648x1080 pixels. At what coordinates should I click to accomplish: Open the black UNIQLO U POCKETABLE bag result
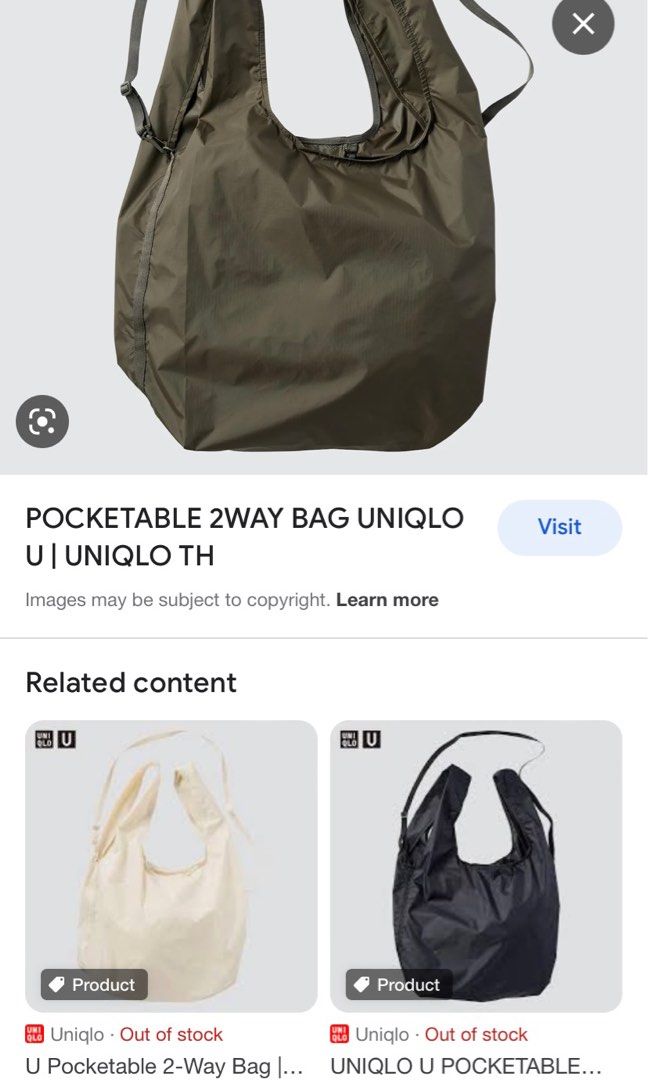[x=476, y=866]
